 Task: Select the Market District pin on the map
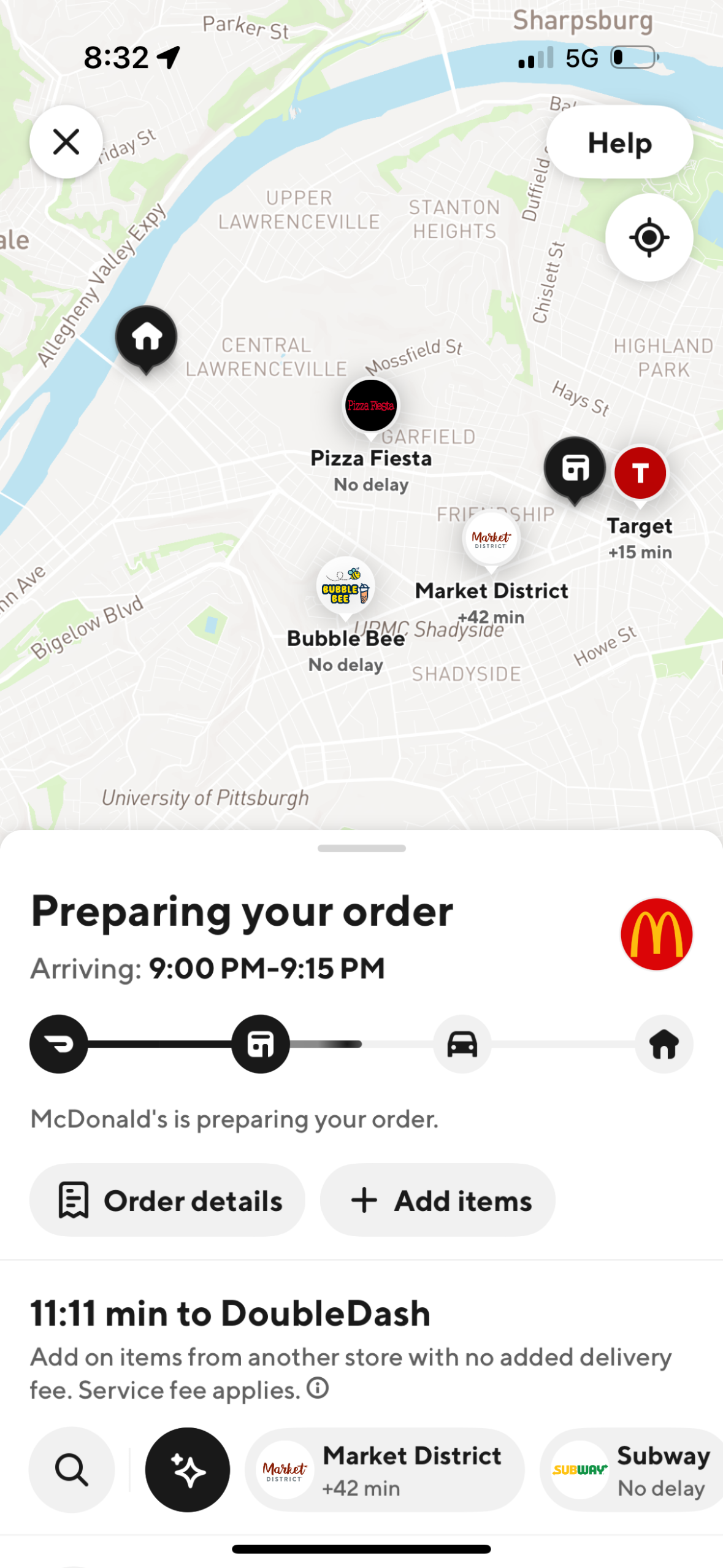click(x=491, y=539)
